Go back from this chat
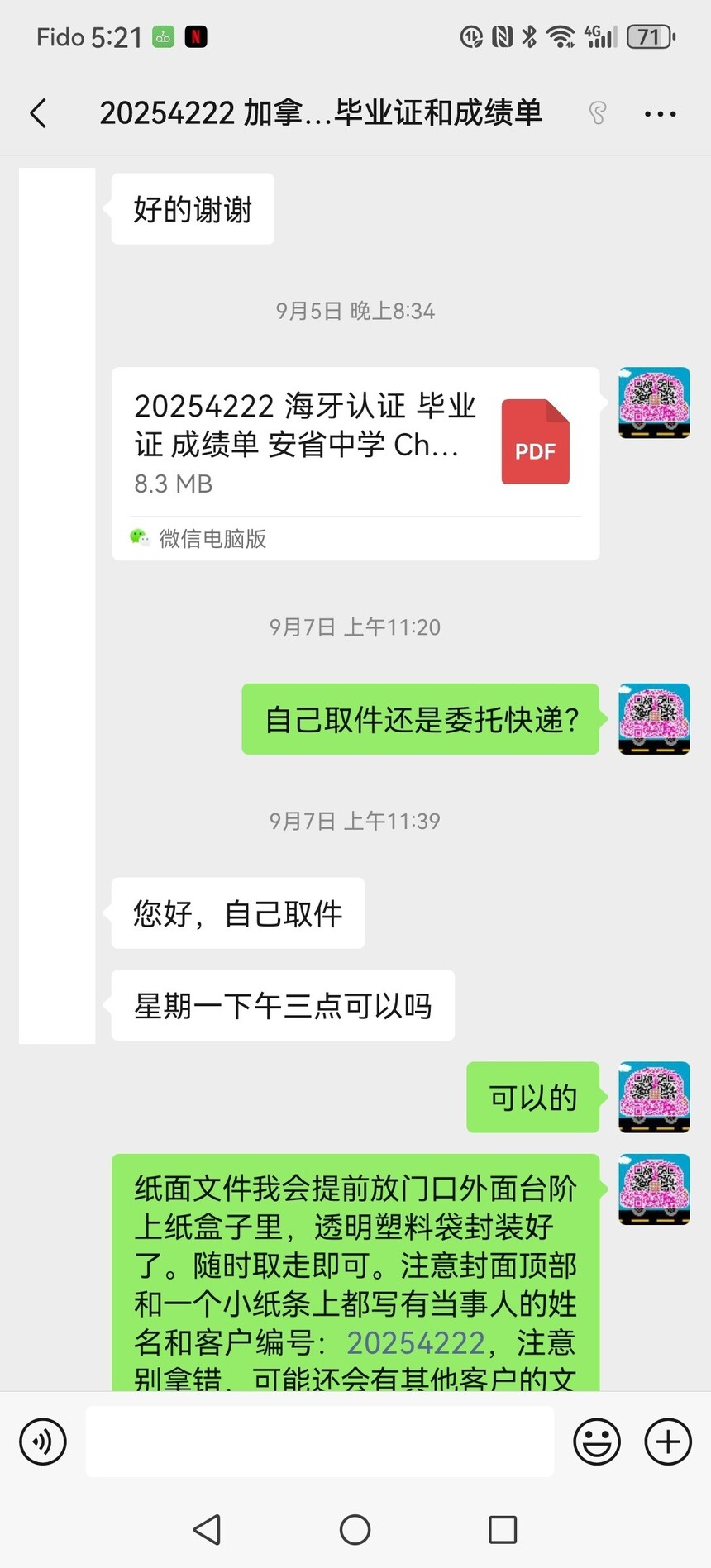This screenshot has height=1568, width=711. [38, 113]
